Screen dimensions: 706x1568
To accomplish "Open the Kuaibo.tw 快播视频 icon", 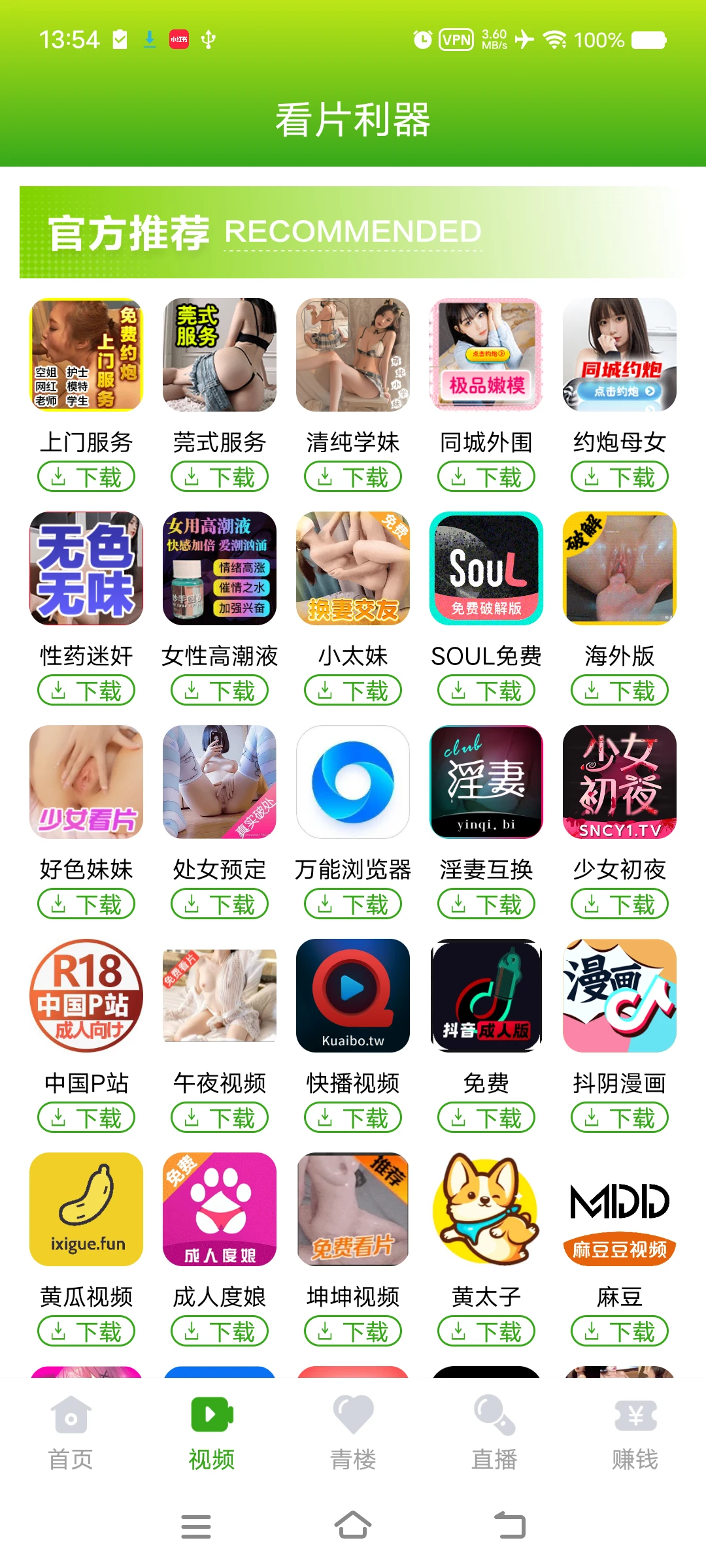I will pyautogui.click(x=353, y=996).
